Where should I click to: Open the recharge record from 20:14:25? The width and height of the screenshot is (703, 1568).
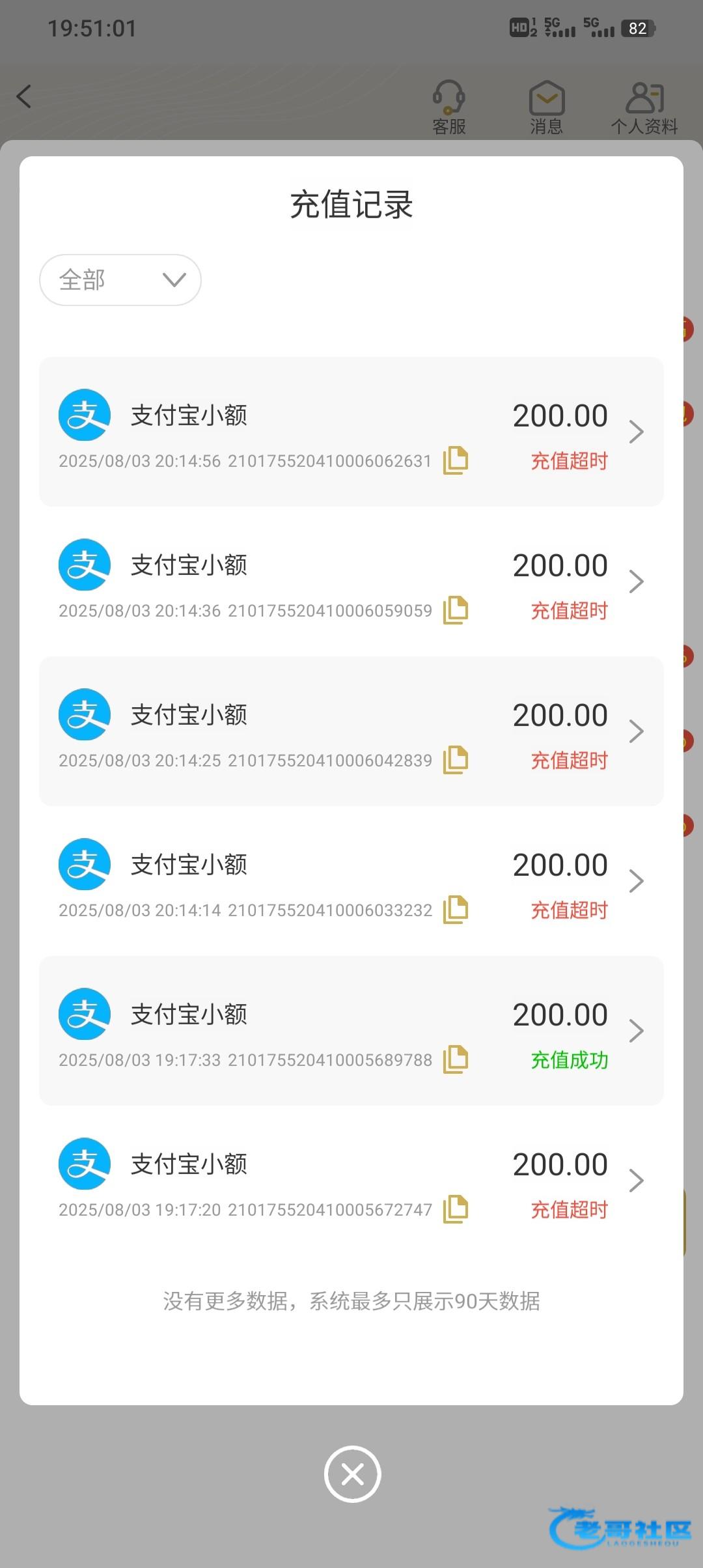pyautogui.click(x=351, y=731)
